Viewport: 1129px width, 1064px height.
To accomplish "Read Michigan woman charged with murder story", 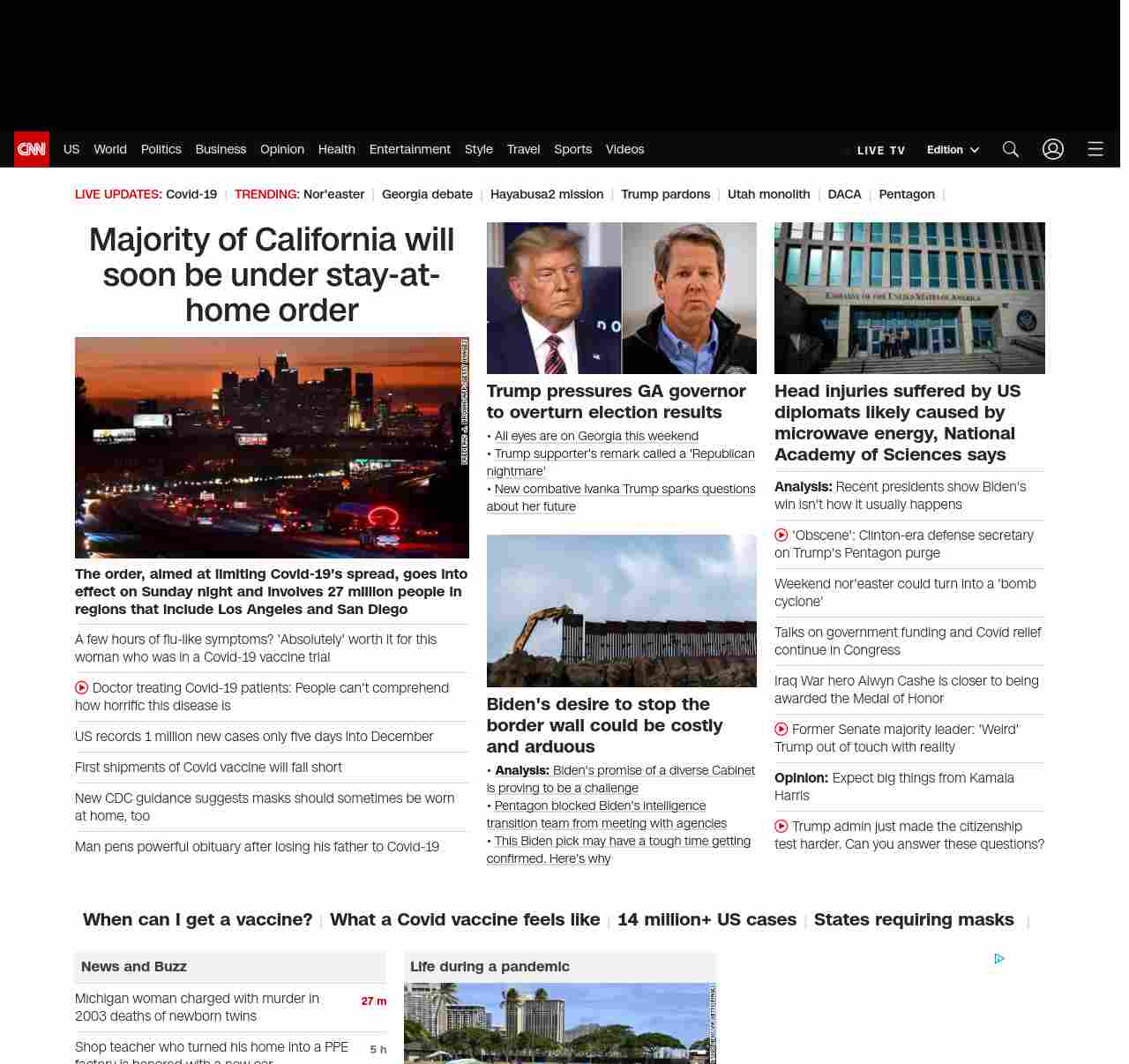I will click(197, 1007).
